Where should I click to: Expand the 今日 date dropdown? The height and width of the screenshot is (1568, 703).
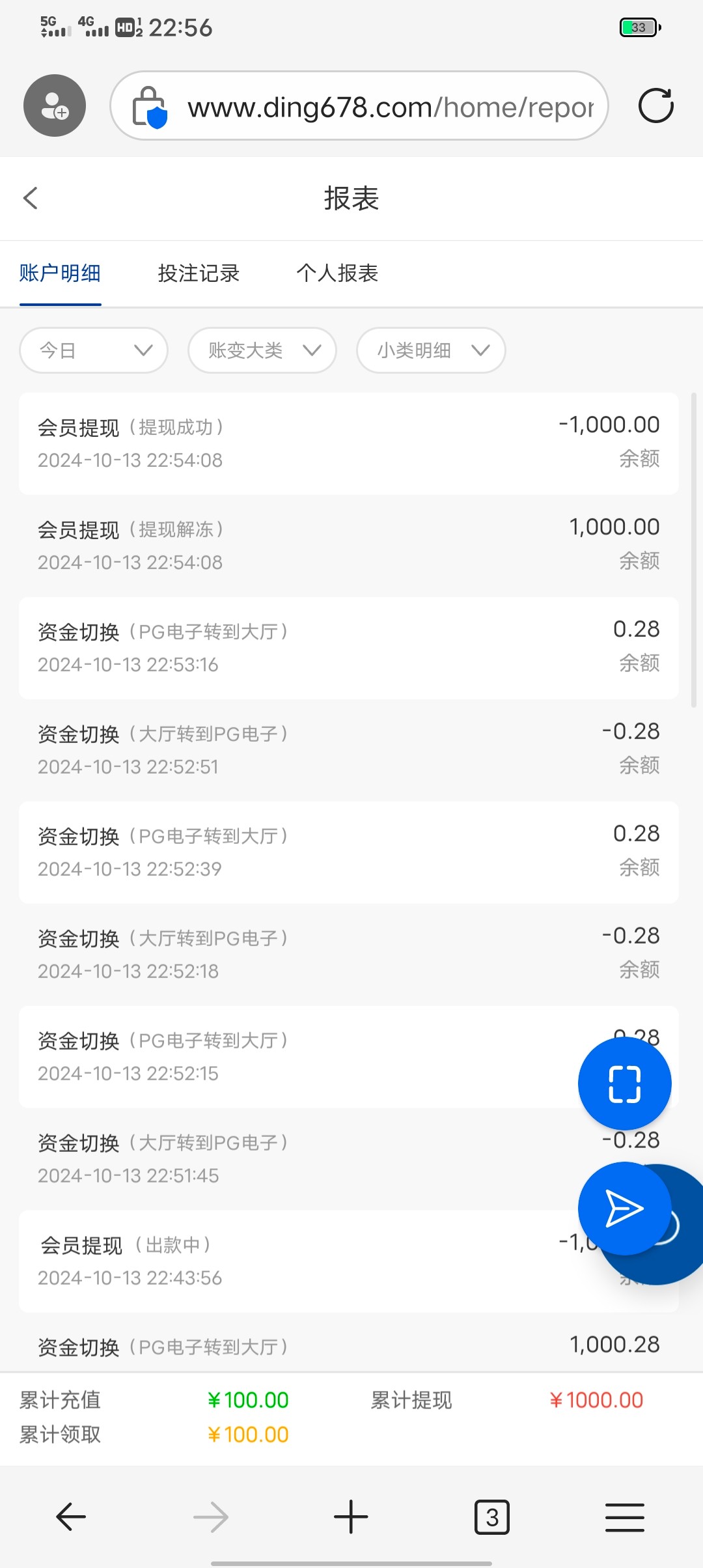pos(94,350)
